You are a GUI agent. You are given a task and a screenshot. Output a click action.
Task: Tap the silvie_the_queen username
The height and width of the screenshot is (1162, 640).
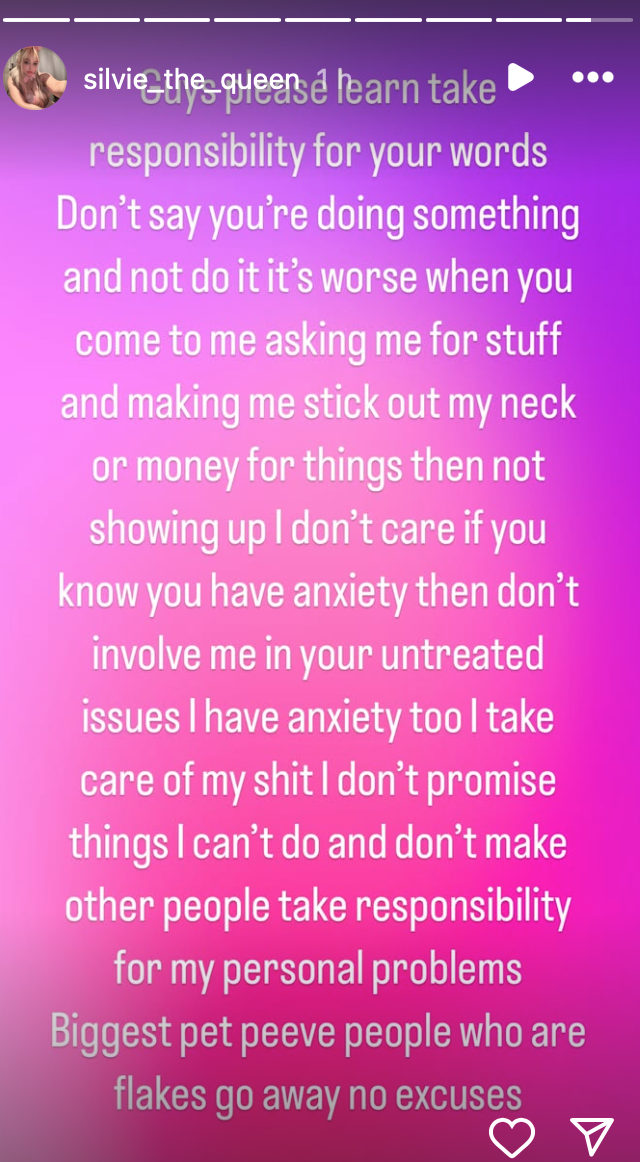click(x=192, y=79)
